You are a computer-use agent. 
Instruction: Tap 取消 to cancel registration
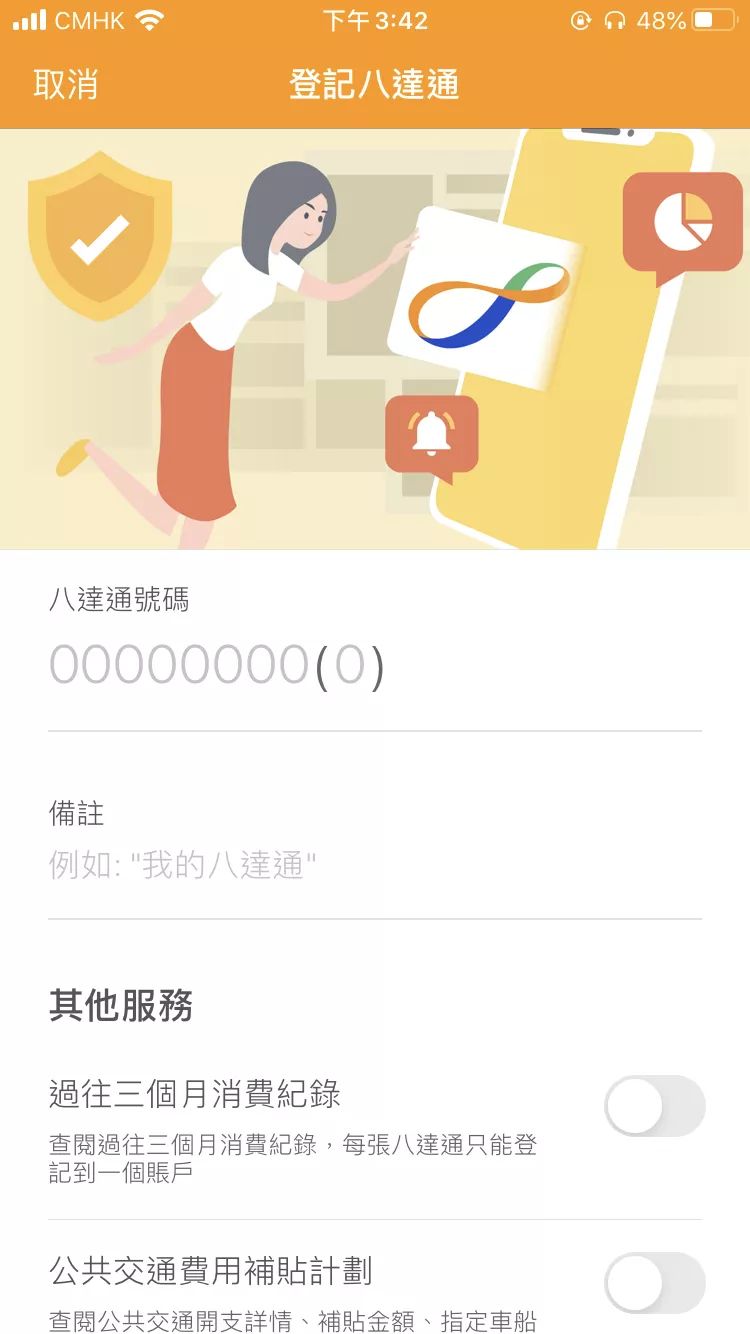click(66, 84)
